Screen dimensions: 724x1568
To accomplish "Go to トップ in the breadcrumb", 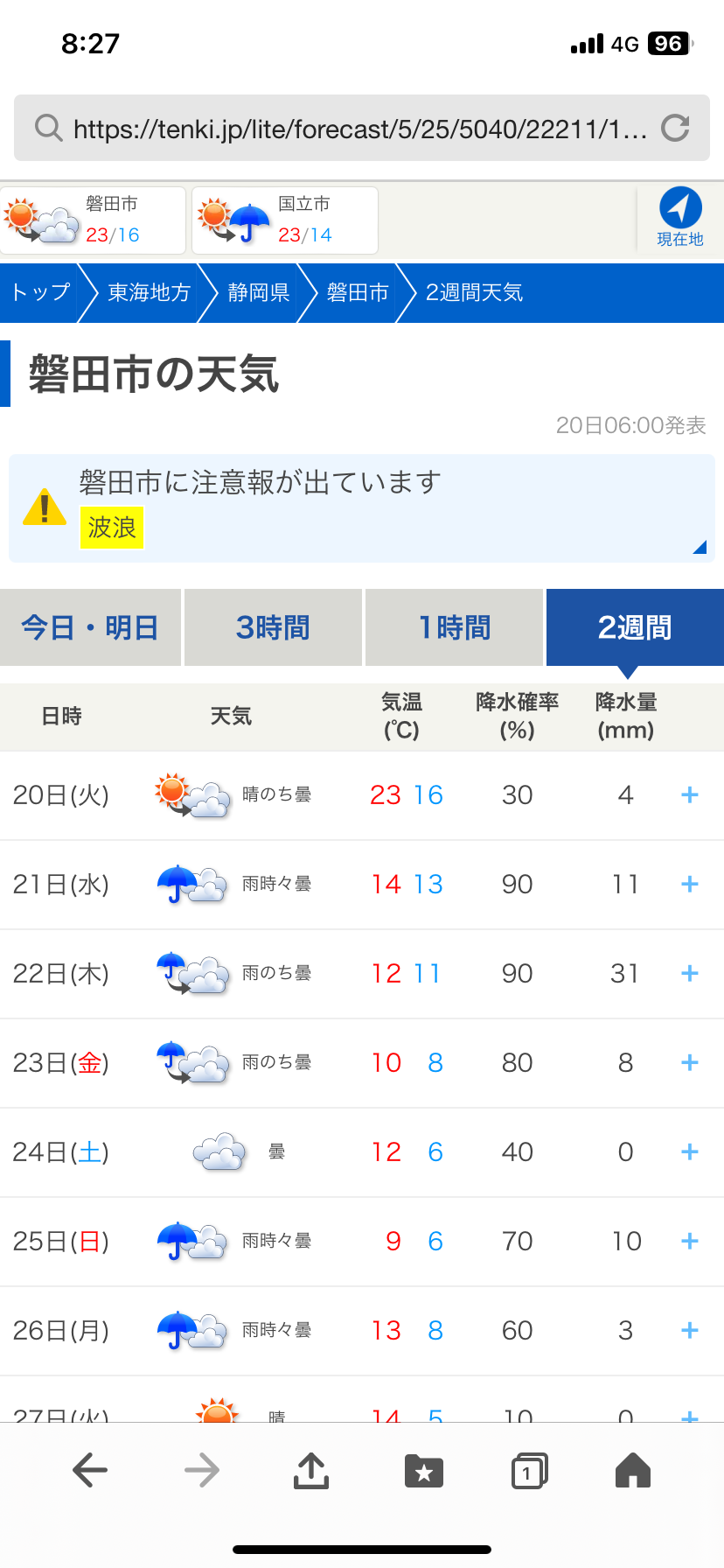I will tap(41, 292).
